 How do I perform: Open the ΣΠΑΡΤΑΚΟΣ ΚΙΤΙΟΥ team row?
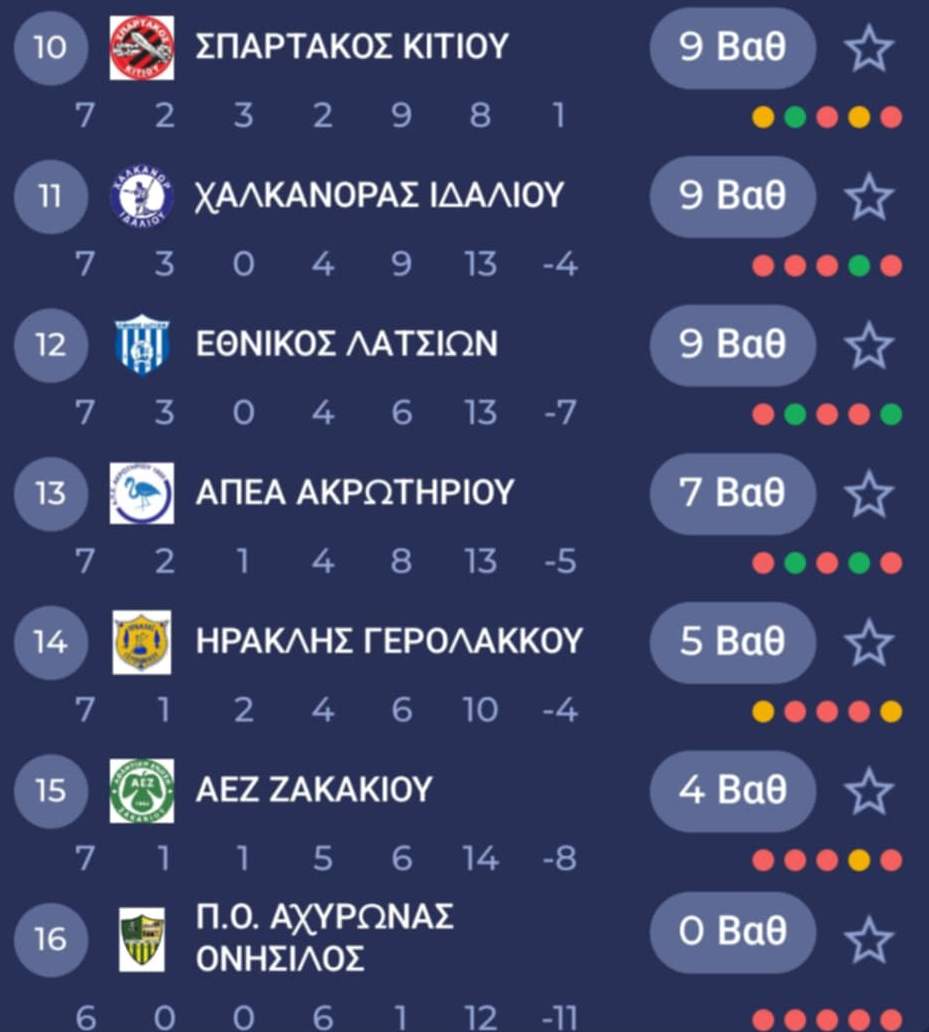tap(352, 47)
